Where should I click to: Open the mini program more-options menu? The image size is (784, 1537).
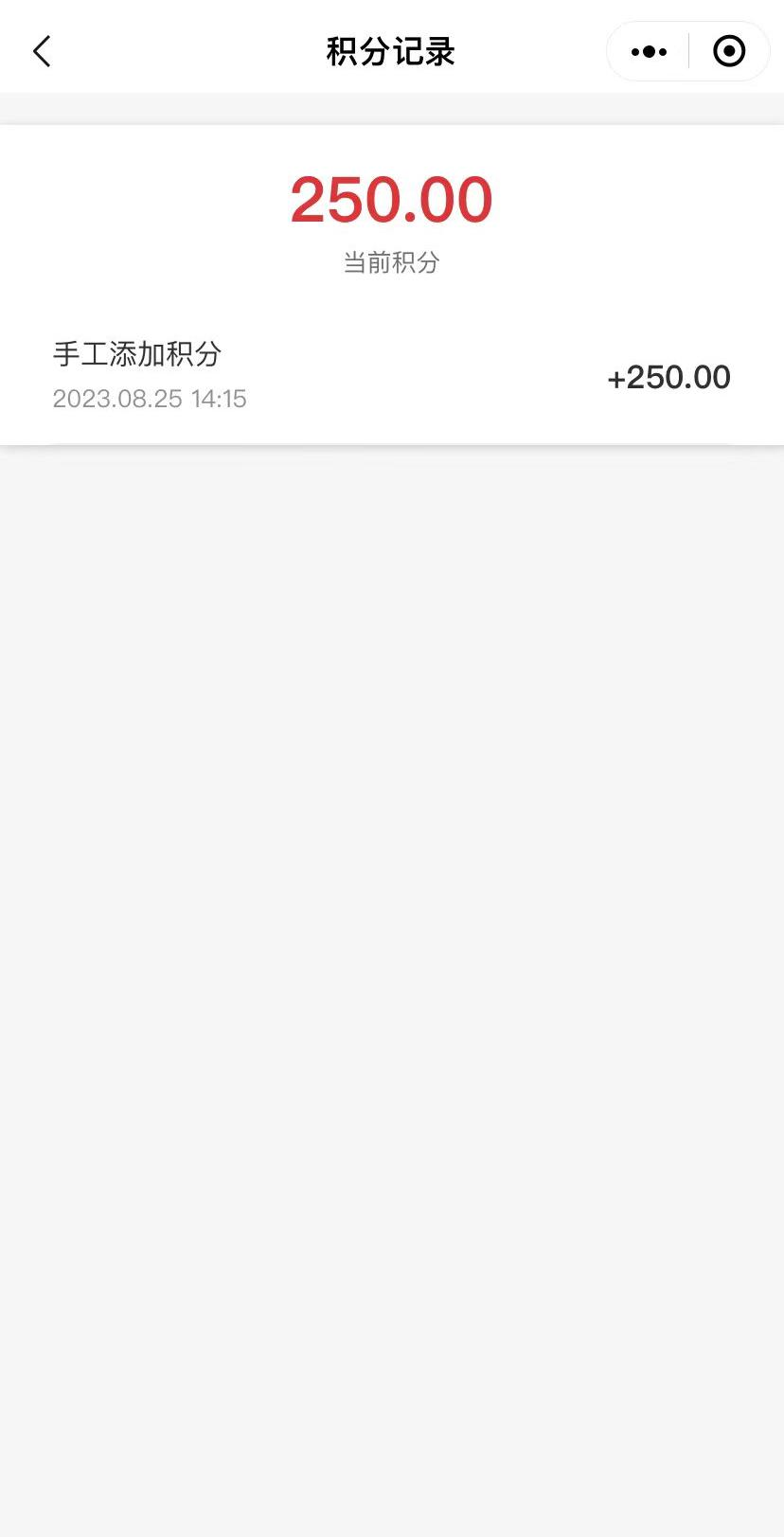pos(649,51)
